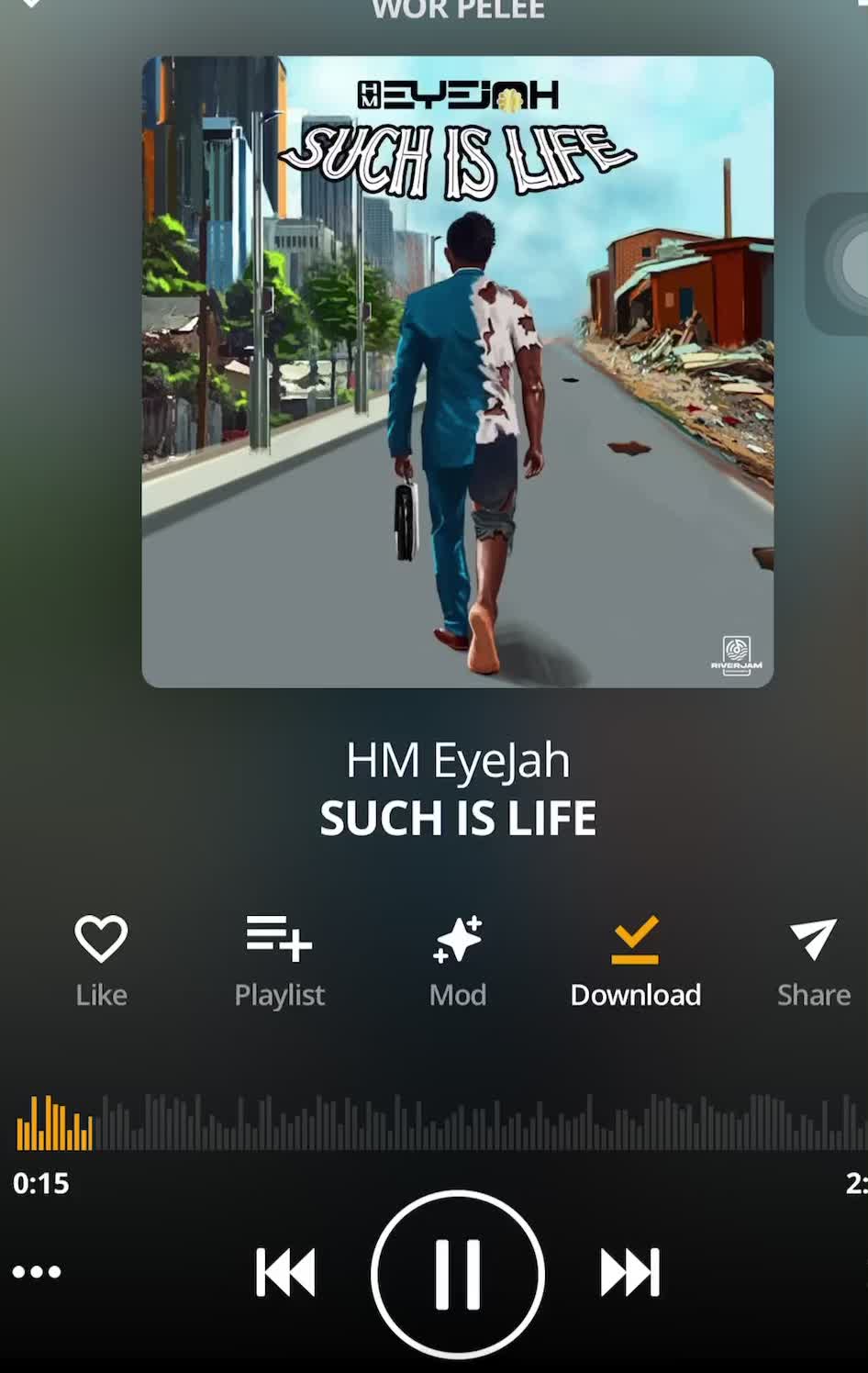868x1373 pixels.
Task: Skip to the next track
Action: coord(629,1273)
